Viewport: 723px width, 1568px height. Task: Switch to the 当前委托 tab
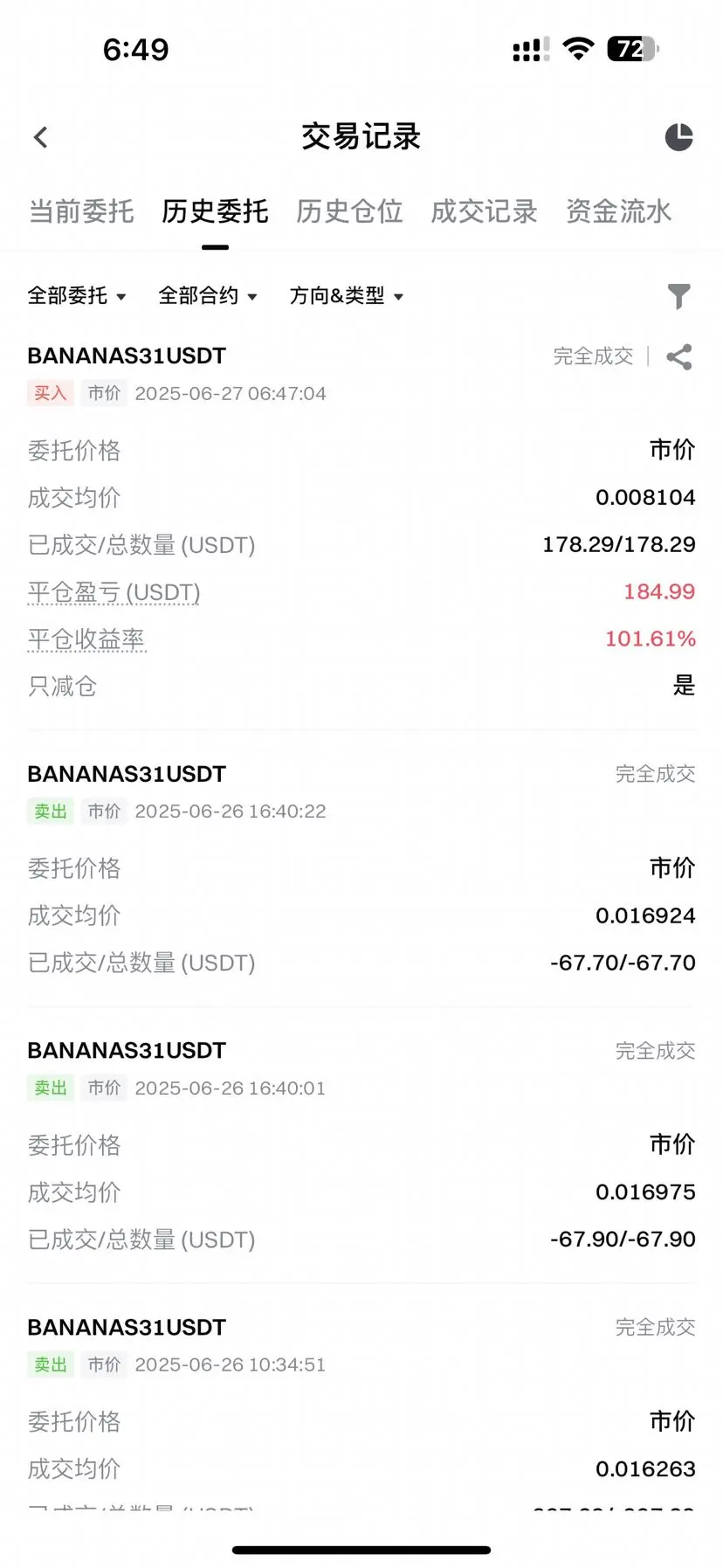[81, 211]
